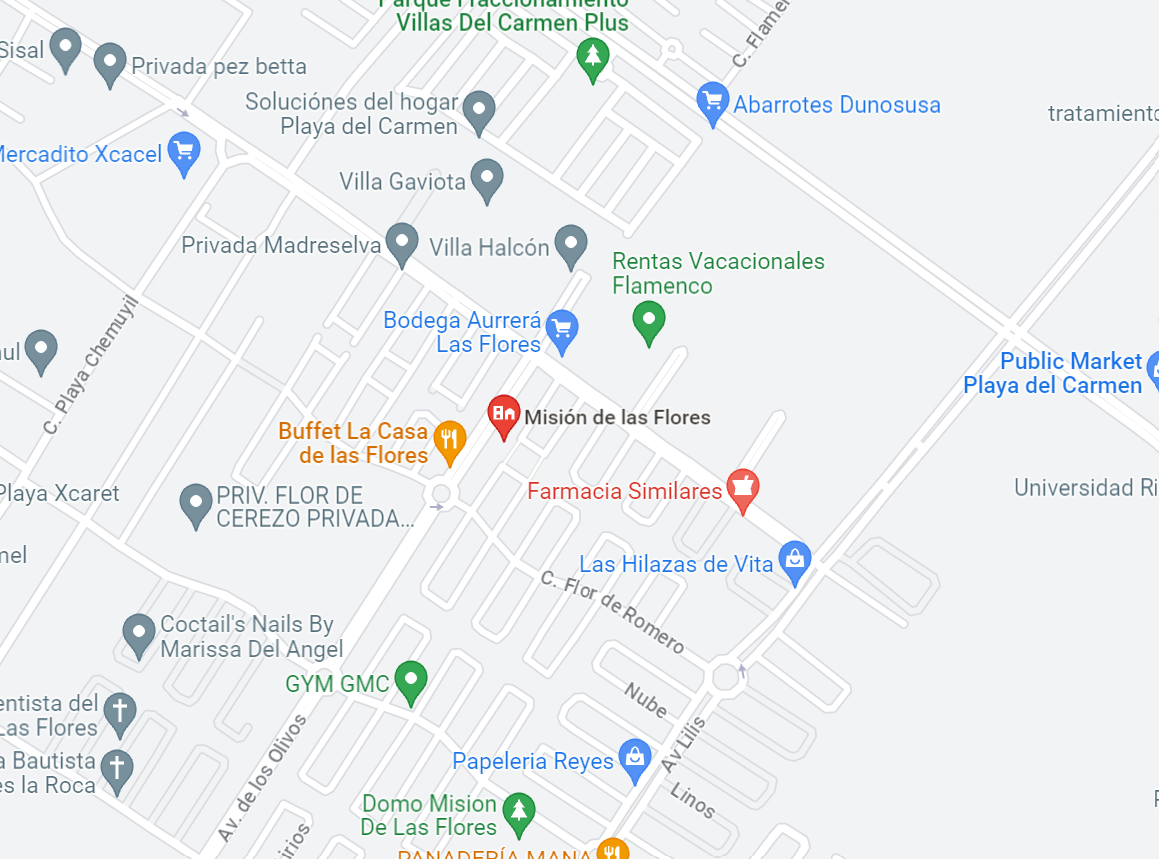
Task: Select Rentas Vacacionales Flamenco green pin
Action: click(x=649, y=324)
